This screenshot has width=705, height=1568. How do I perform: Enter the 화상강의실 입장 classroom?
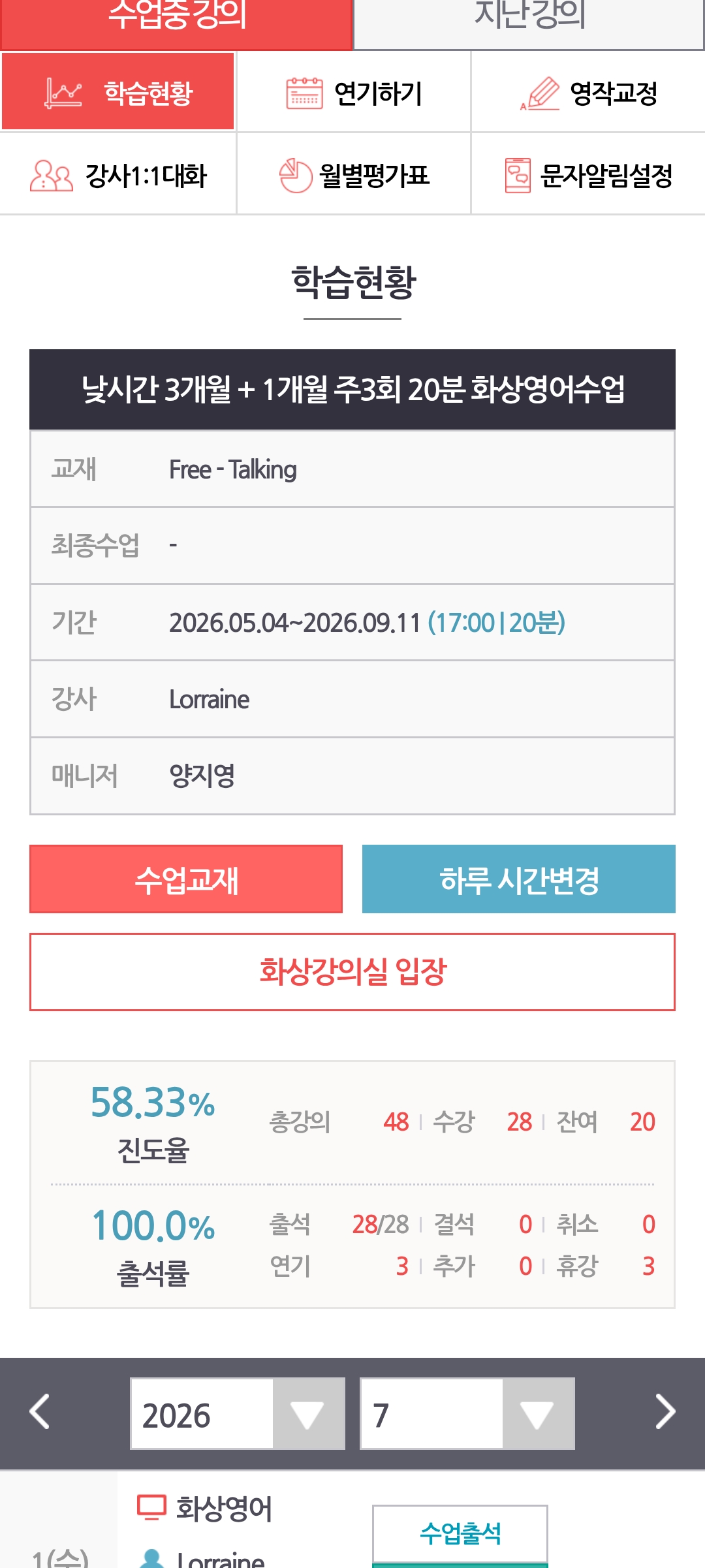click(x=352, y=972)
